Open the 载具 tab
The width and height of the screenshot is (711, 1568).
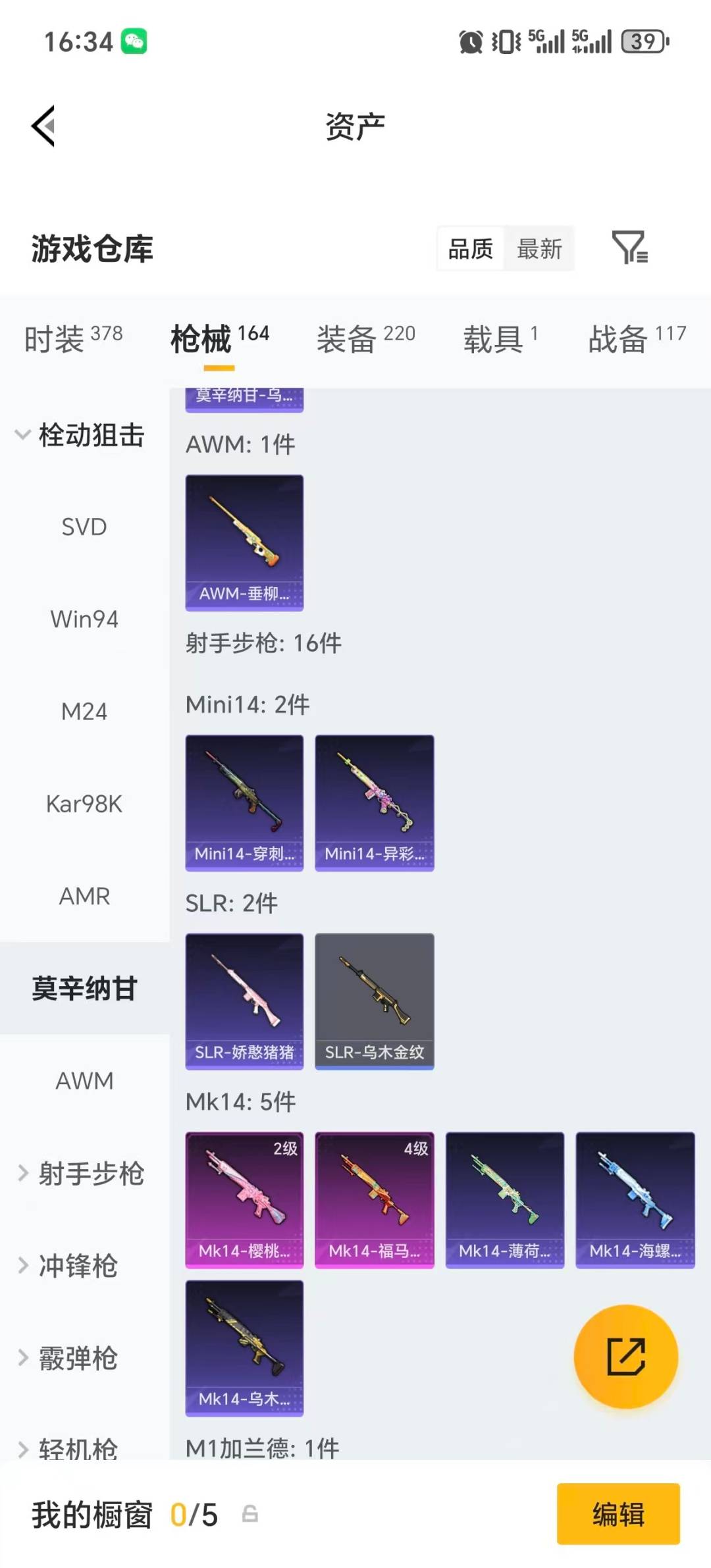pos(500,338)
